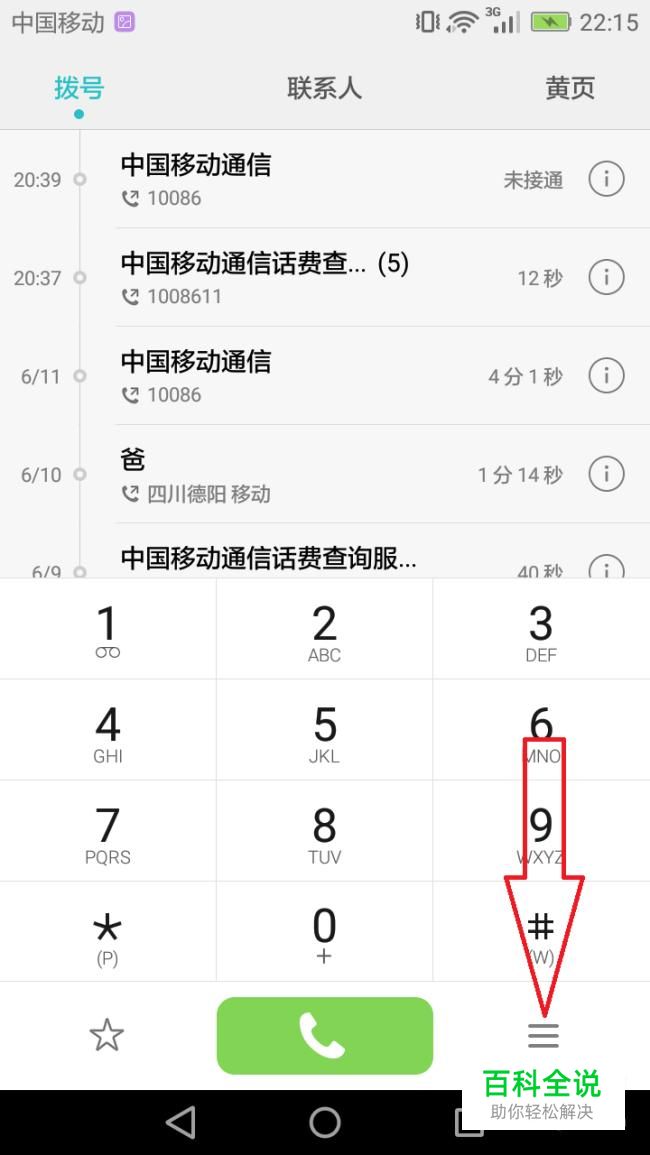Viewport: 650px width, 1155px height.
Task: Open info icon for 爸's call
Action: coord(606,474)
